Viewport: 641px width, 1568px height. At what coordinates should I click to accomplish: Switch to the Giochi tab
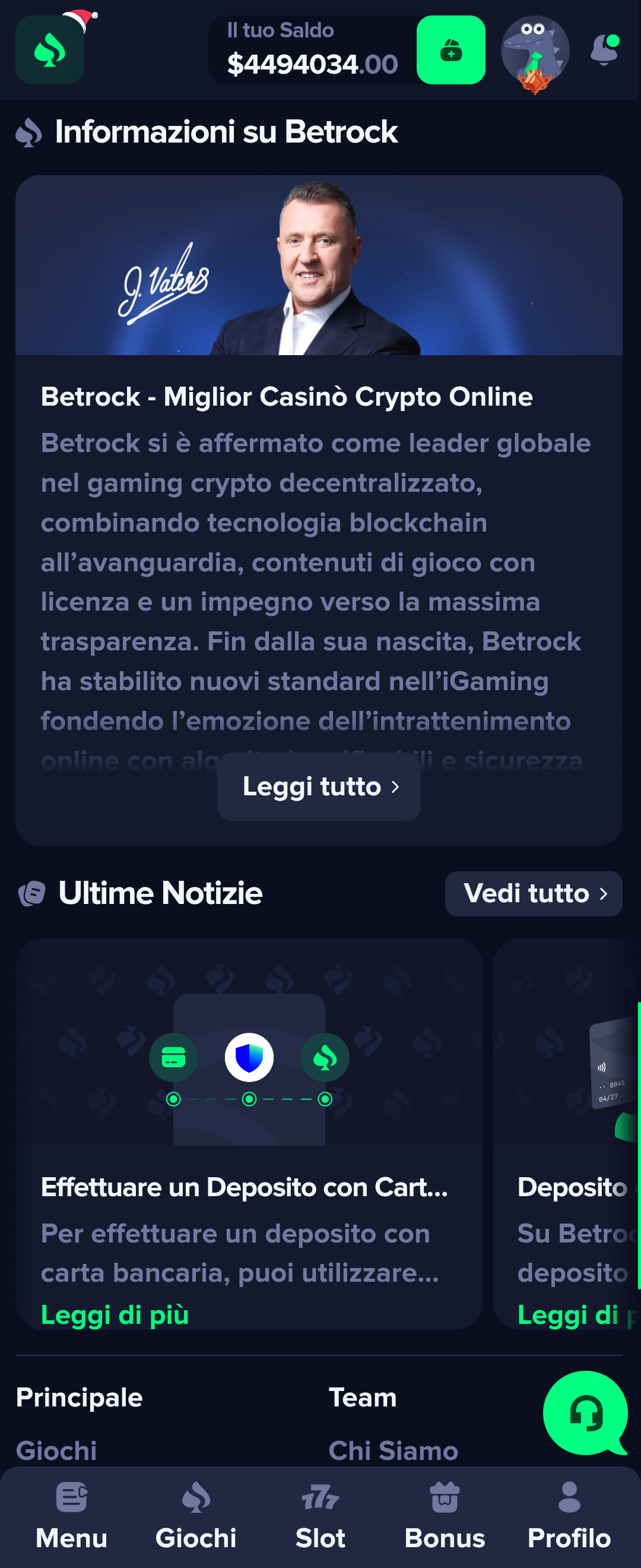[196, 1516]
